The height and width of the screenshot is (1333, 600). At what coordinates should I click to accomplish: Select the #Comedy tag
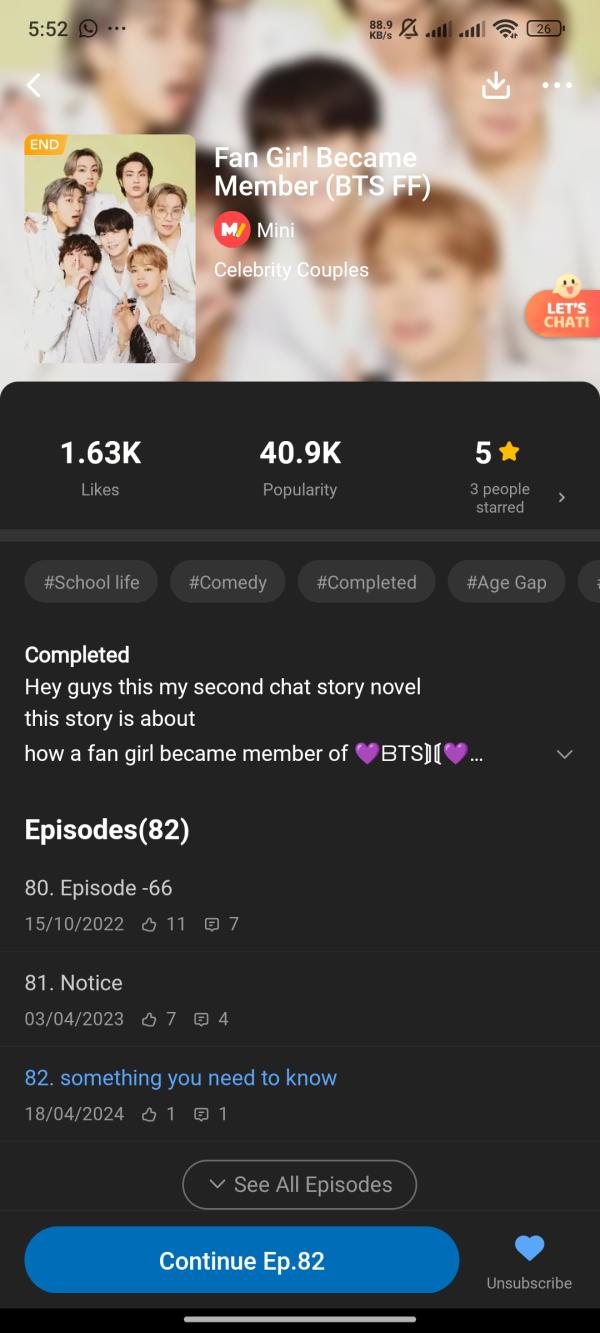(x=227, y=582)
